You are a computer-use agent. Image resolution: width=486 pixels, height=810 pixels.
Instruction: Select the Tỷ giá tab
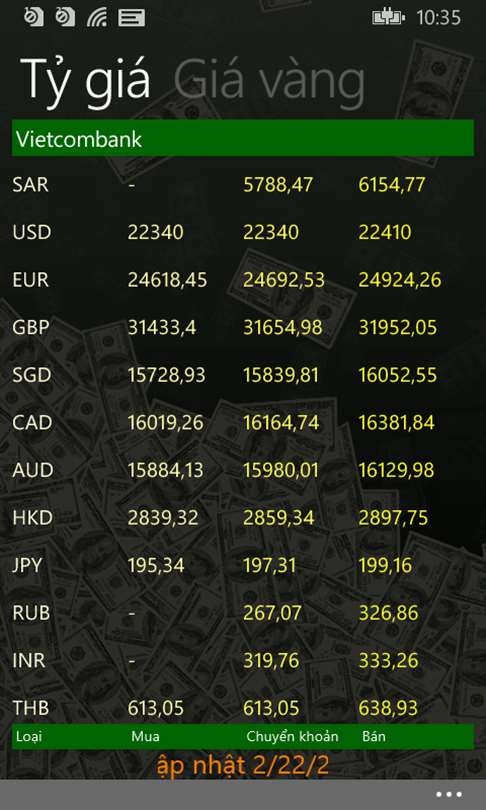pos(86,81)
